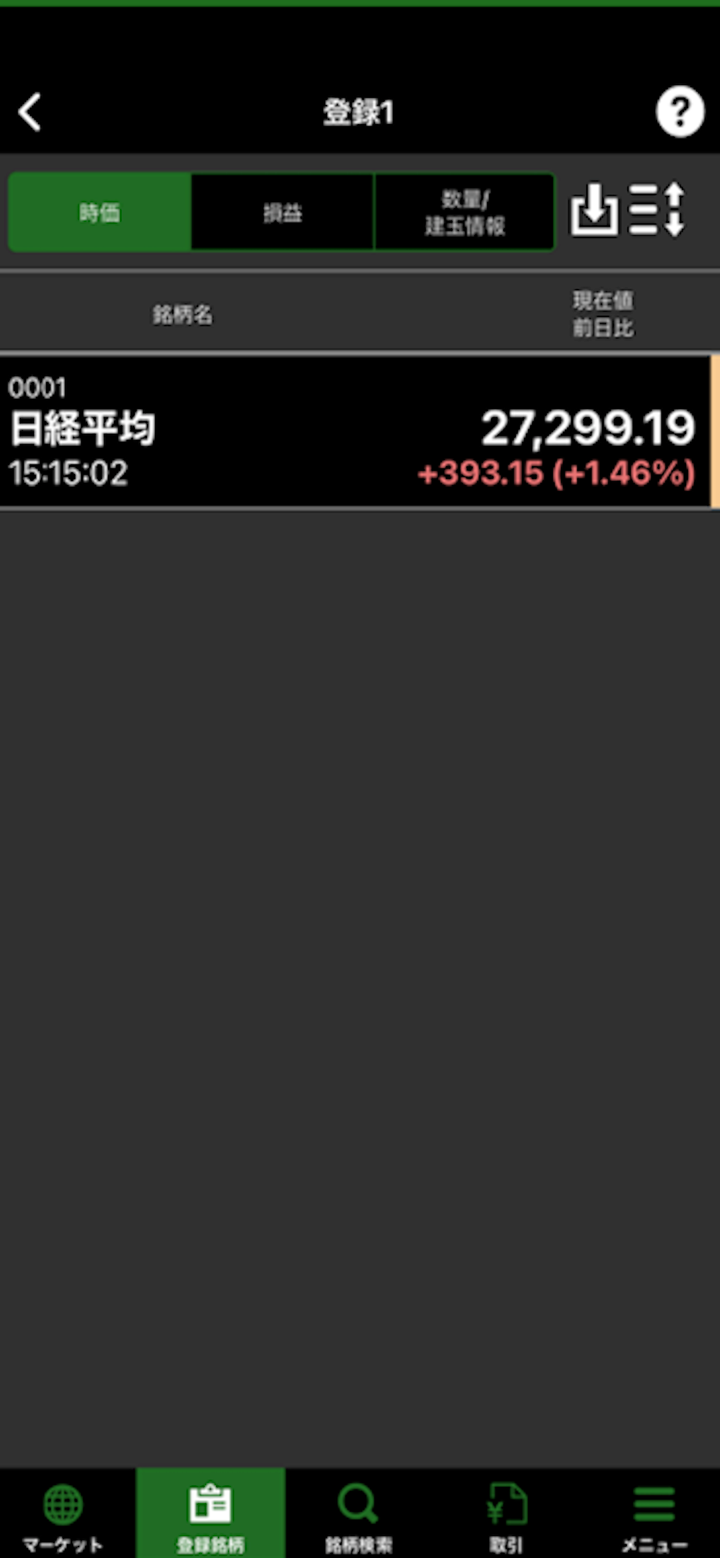Viewport: 720px width, 1558px height.
Task: Go back using the arrow icon
Action: [x=31, y=112]
